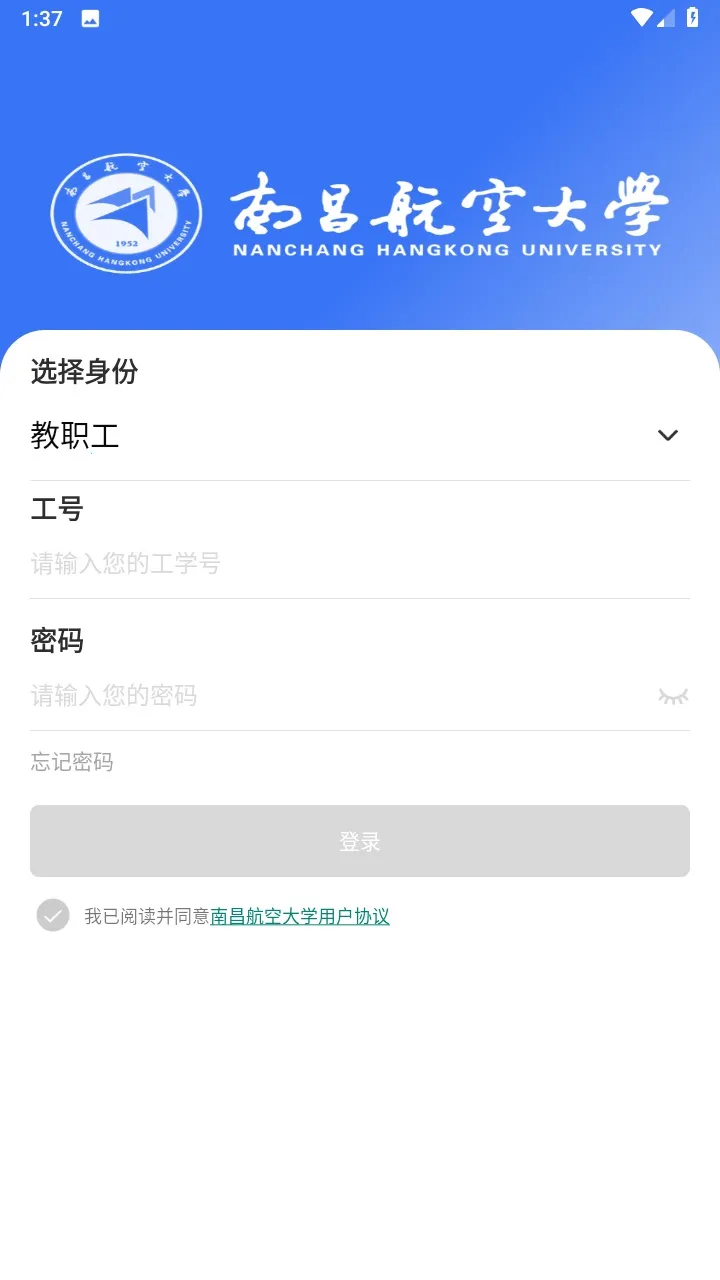Open the 南昌航空大学用户协议 agreement link
The width and height of the screenshot is (720, 1280).
coord(300,915)
